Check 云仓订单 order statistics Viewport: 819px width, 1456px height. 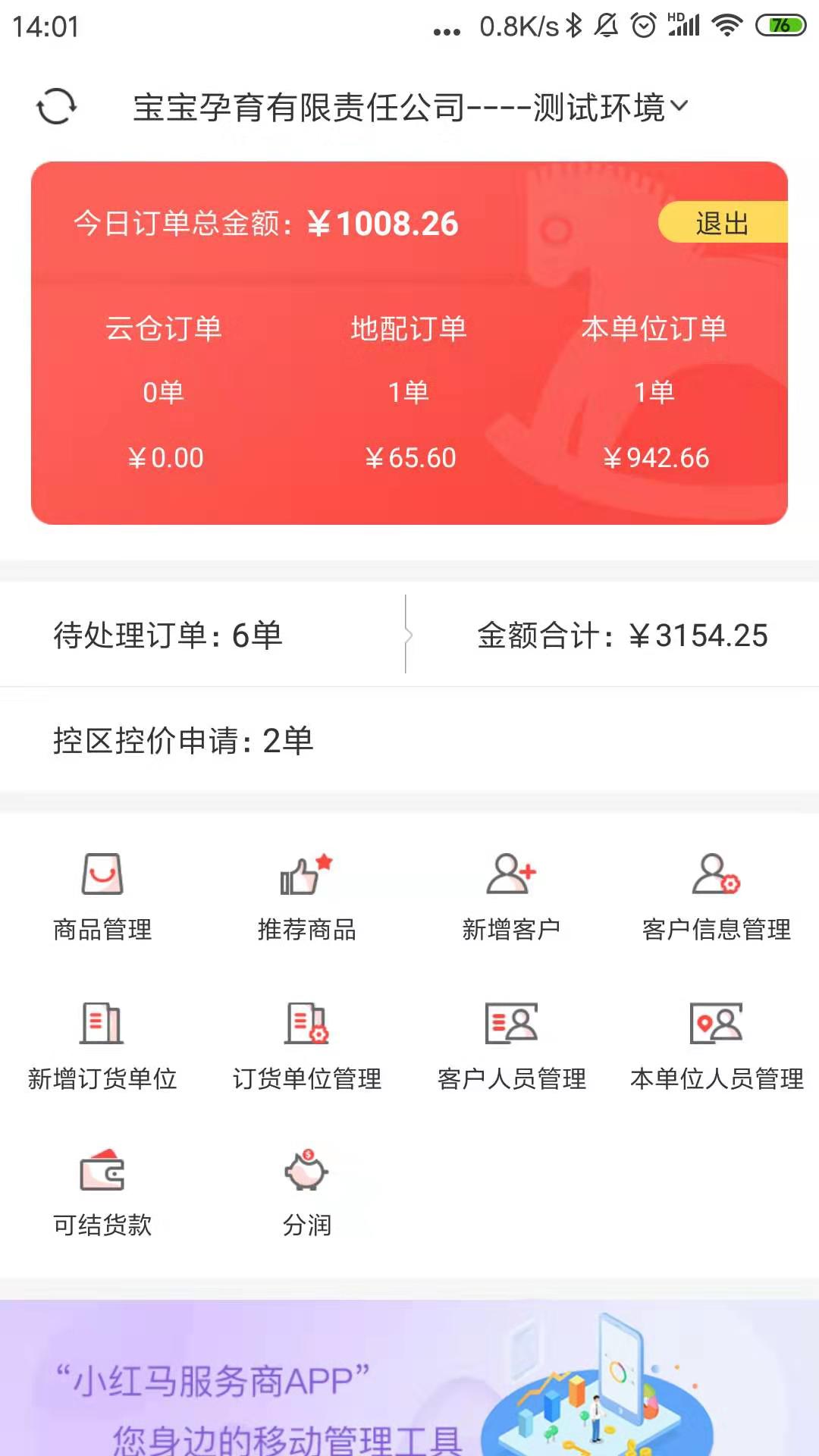click(165, 391)
